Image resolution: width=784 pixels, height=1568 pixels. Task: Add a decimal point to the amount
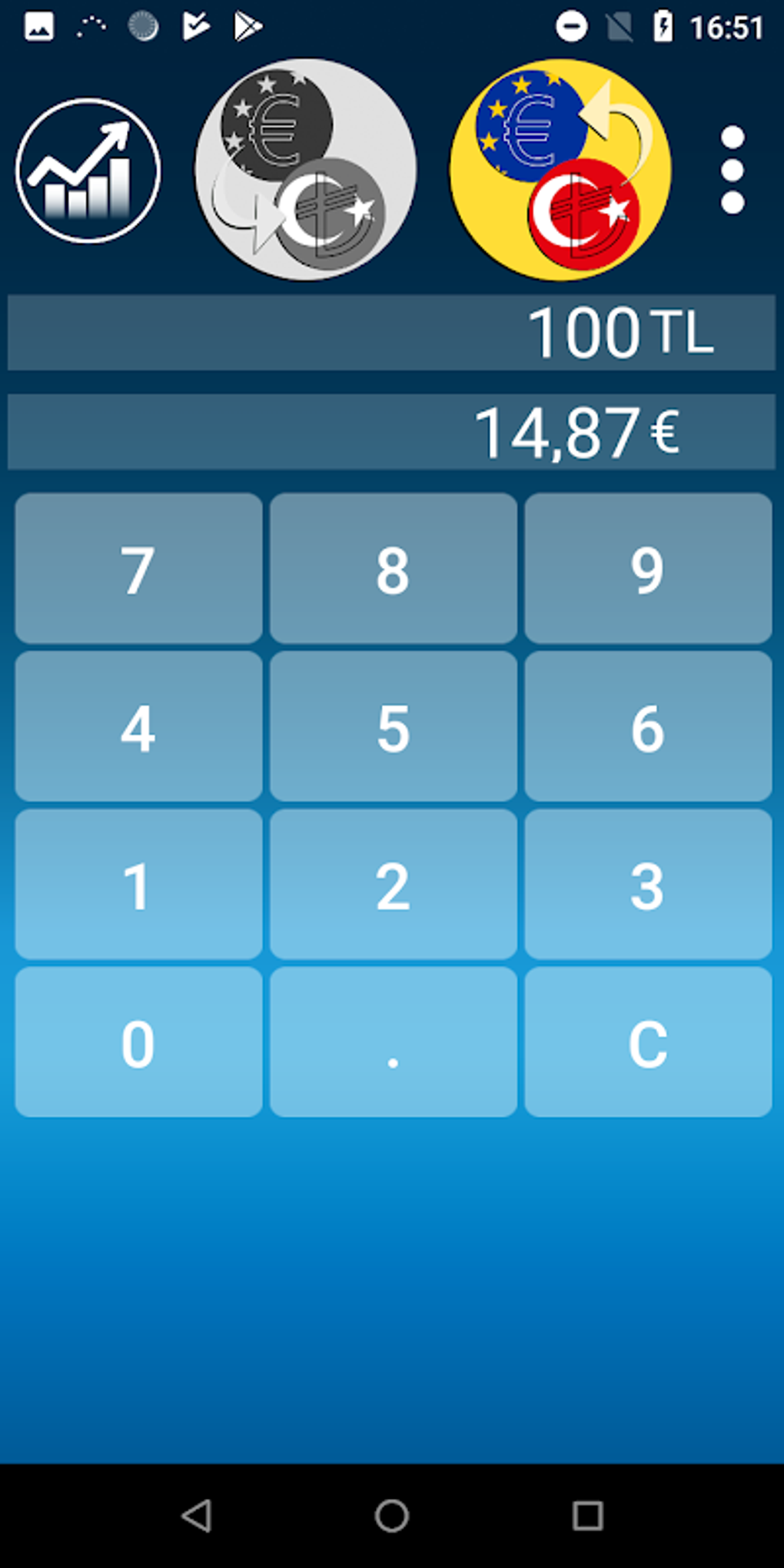point(393,1042)
